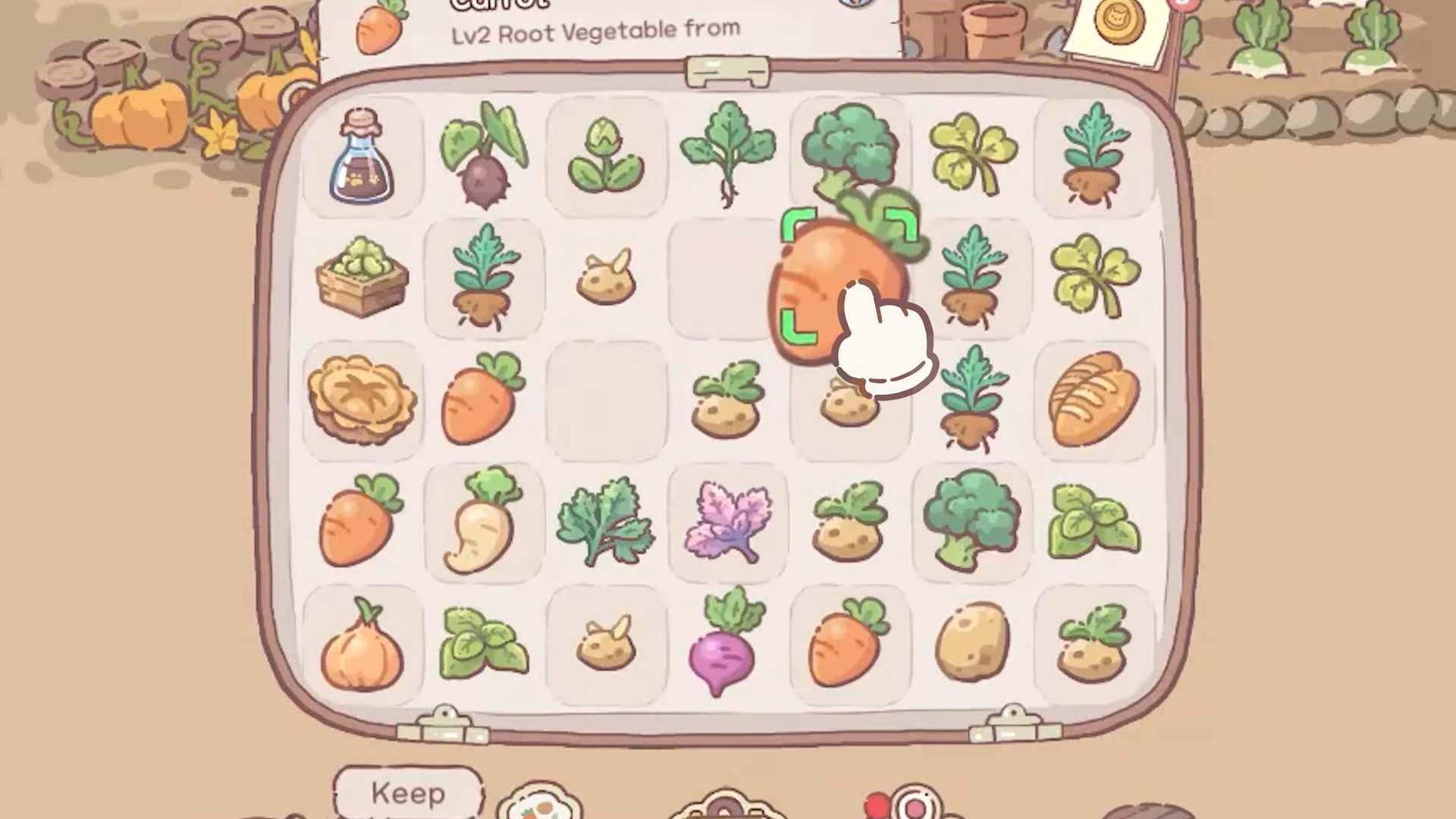Image resolution: width=1456 pixels, height=819 pixels.
Task: Select the potion bottle item
Action: click(361, 157)
